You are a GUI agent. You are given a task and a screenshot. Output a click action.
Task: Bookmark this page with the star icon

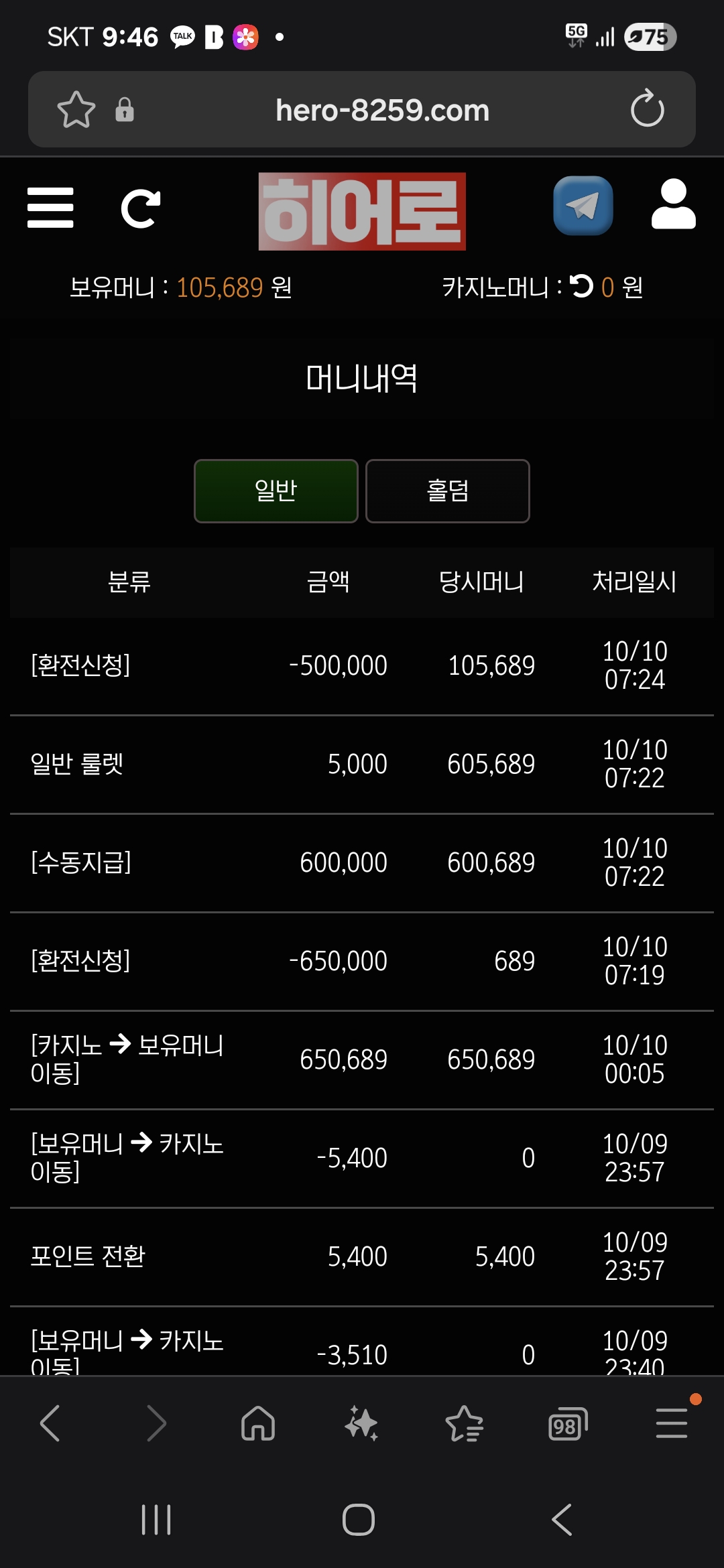[x=76, y=109]
